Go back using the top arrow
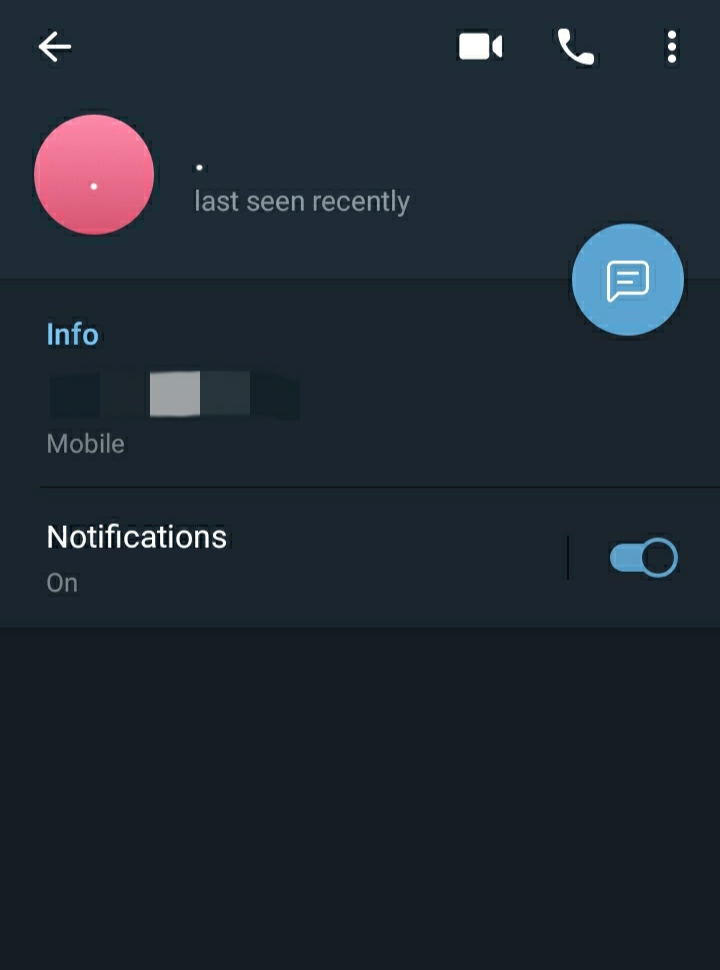 pos(55,47)
